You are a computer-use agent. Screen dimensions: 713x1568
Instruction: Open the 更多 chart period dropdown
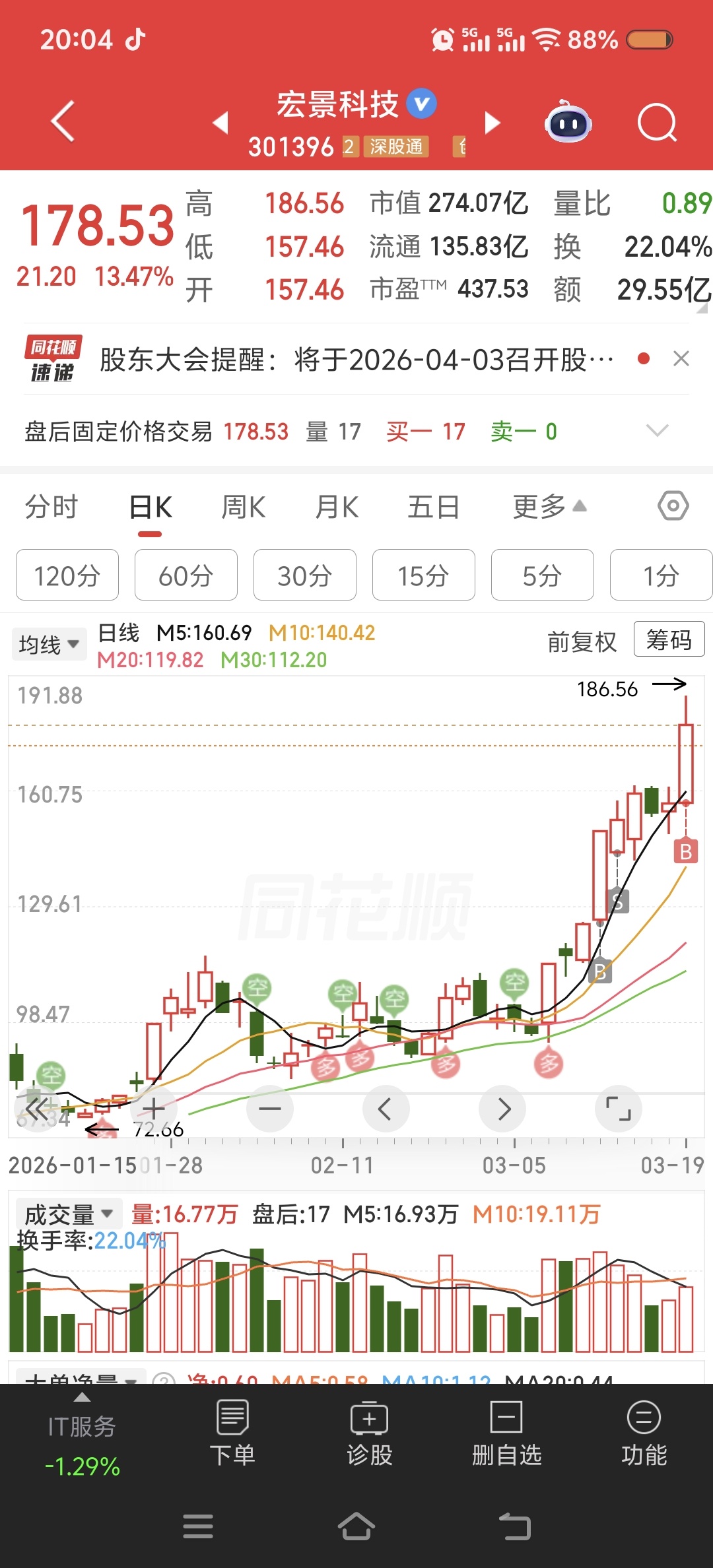pyautogui.click(x=549, y=507)
